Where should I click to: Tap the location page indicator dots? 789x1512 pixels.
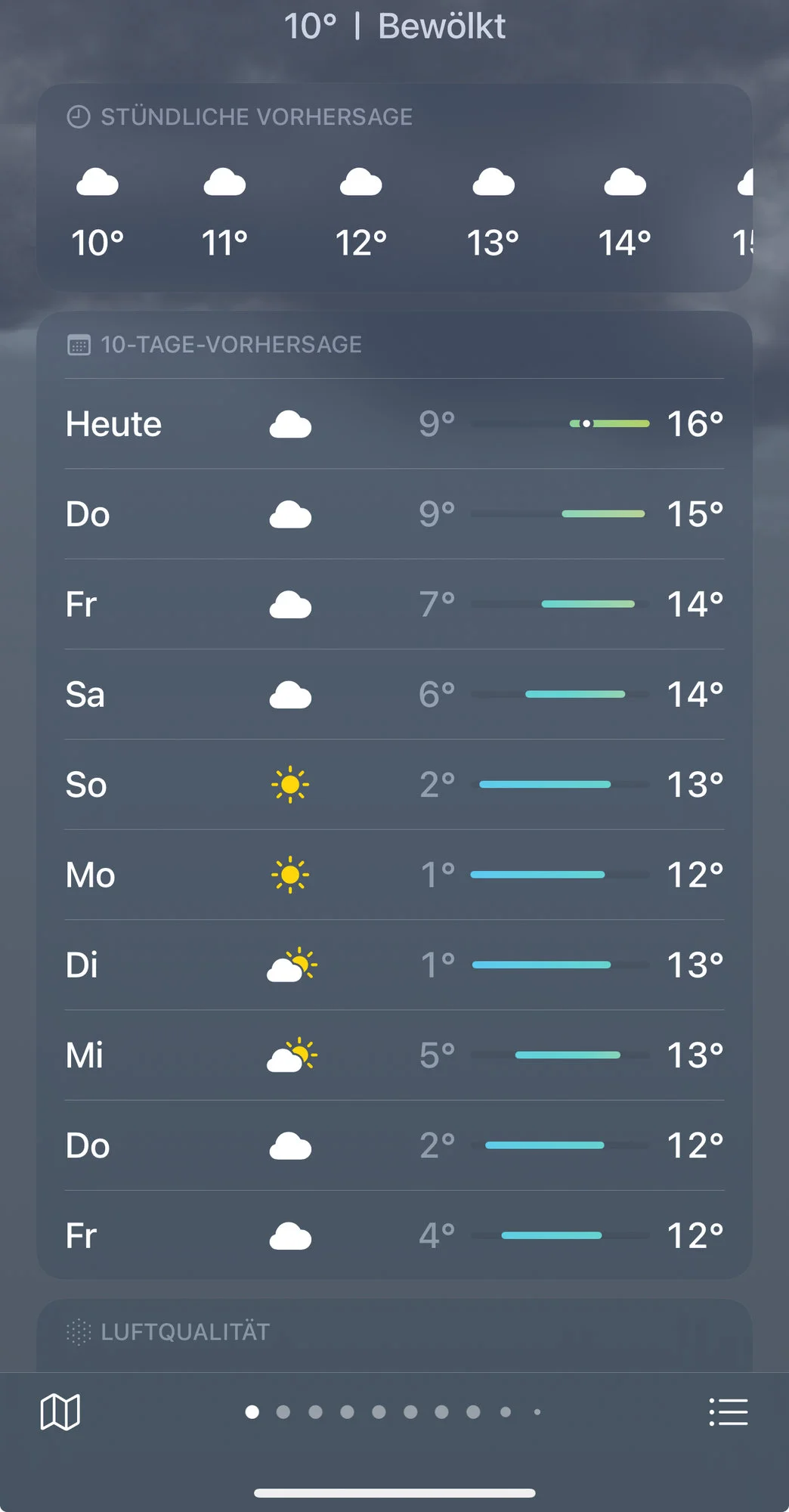[393, 1411]
